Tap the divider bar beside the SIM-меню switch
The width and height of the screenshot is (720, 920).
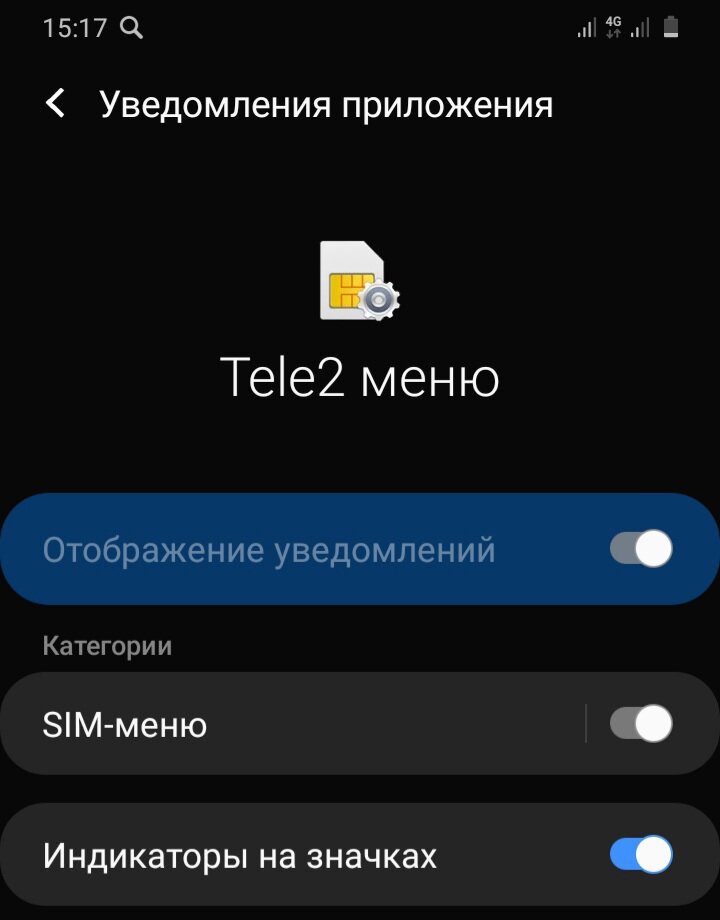pos(588,723)
